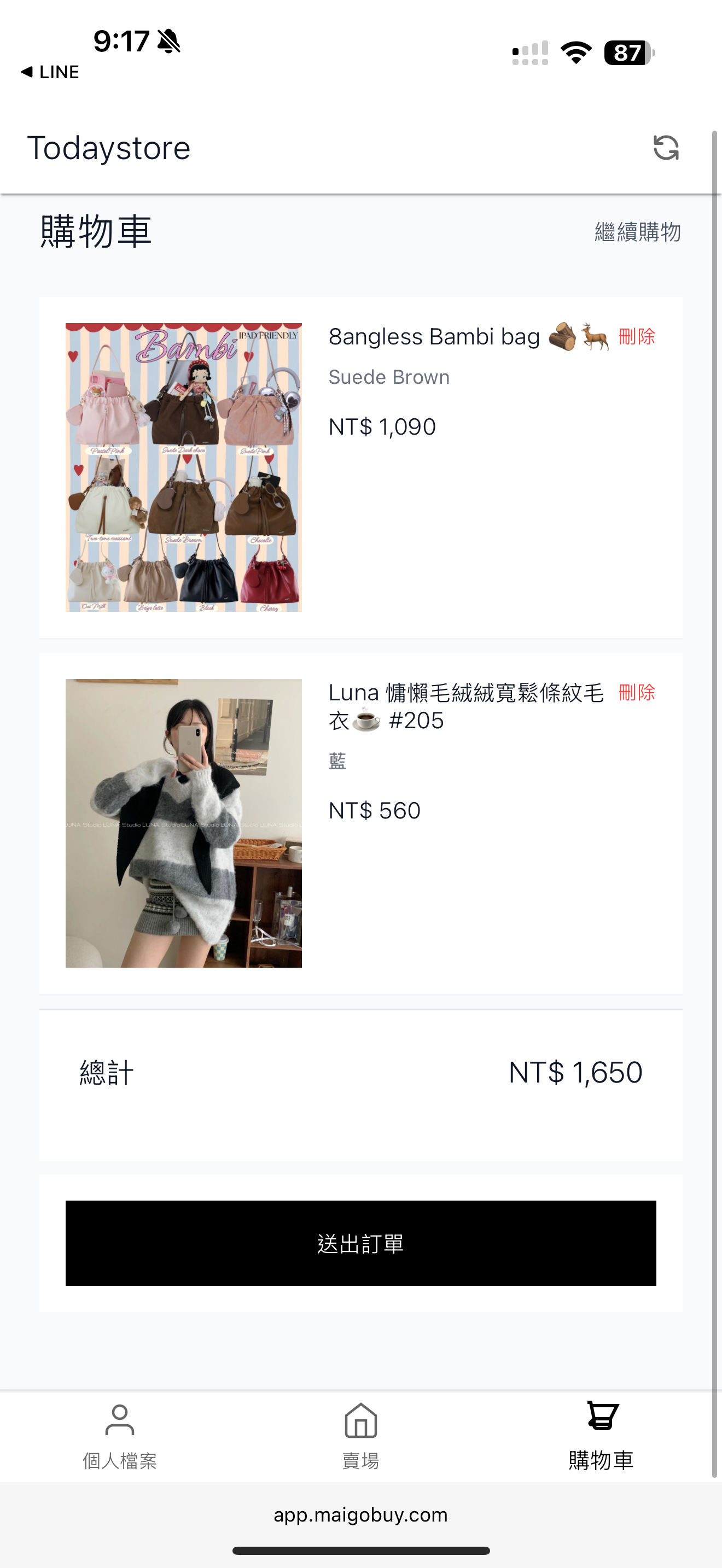This screenshot has height=1568, width=722.
Task: Refresh the Todaystore page
Action: [x=665, y=148]
